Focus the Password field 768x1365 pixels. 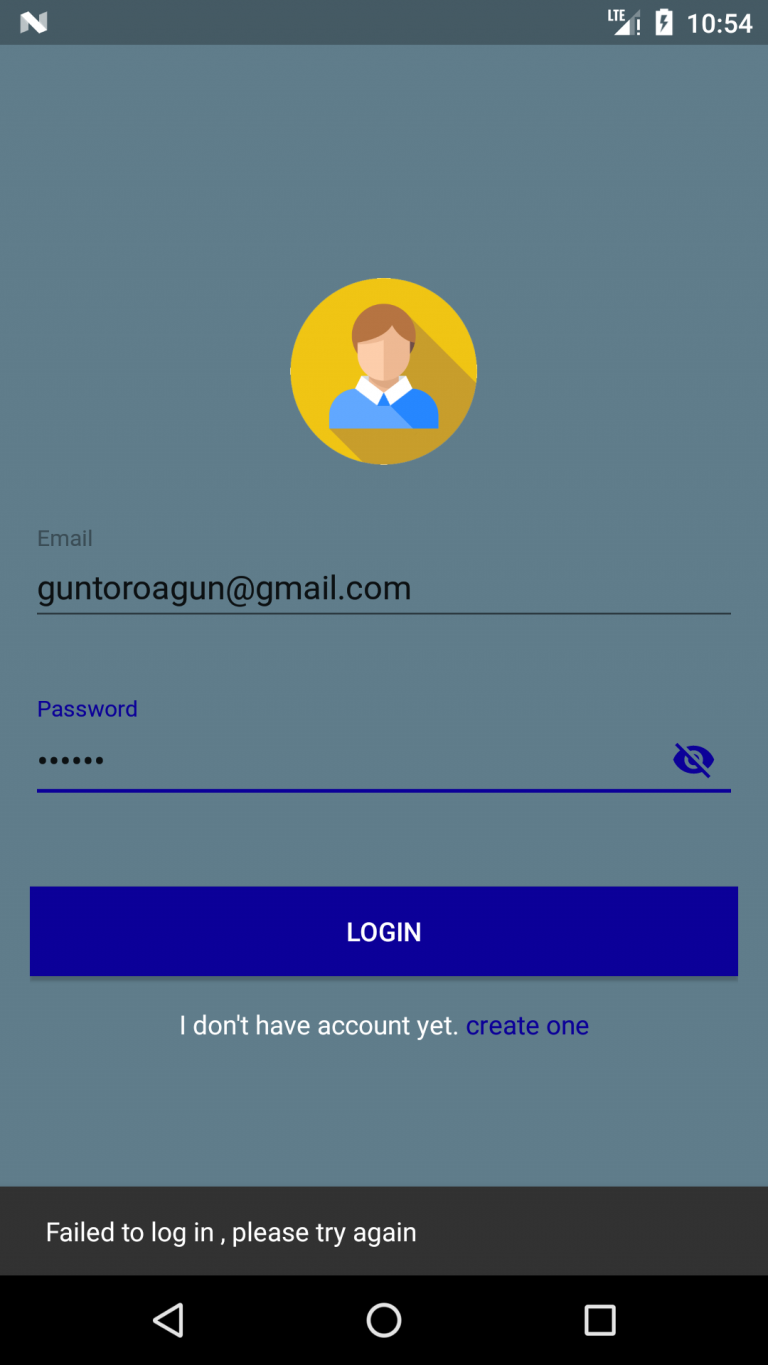340,761
